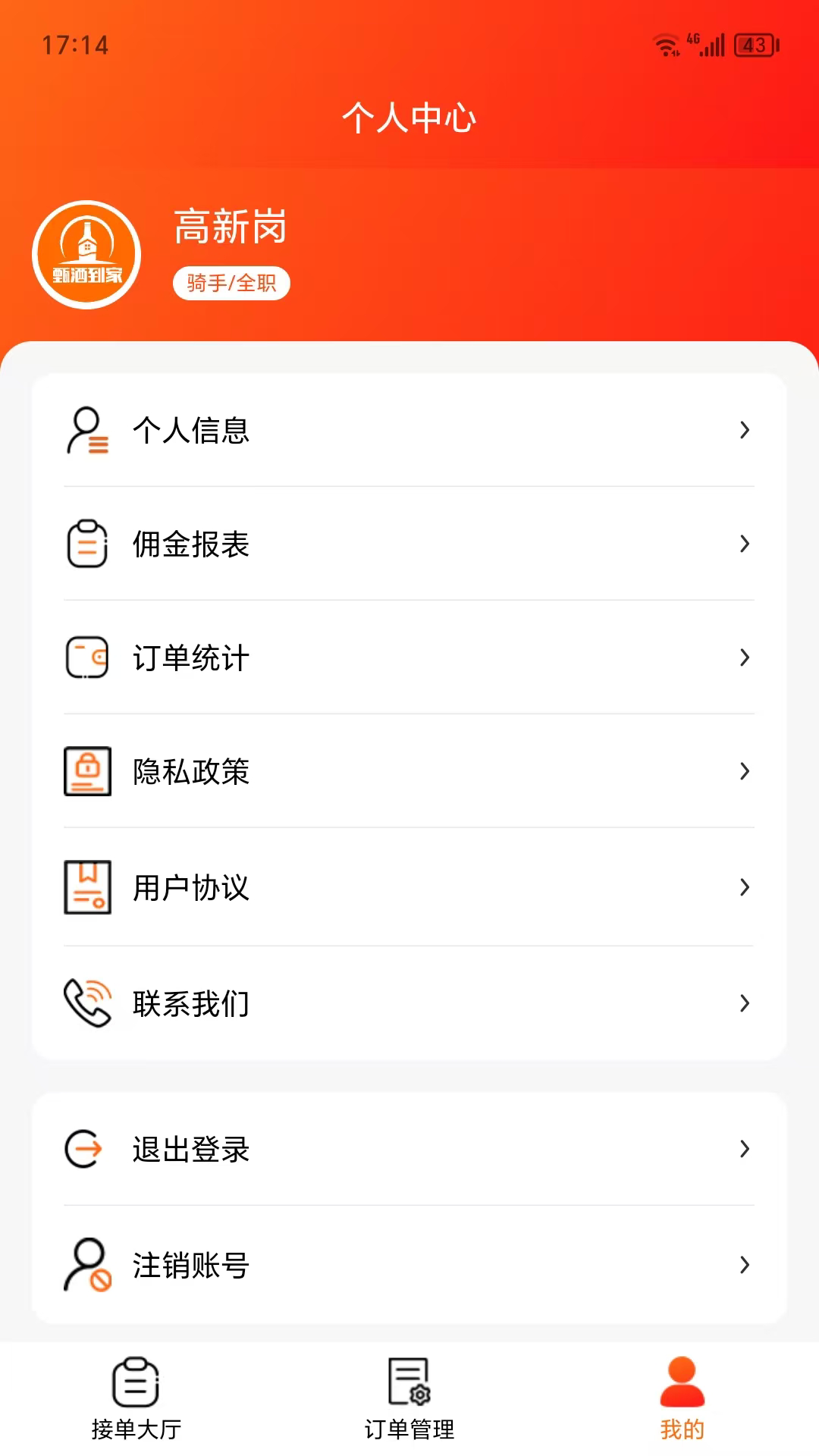Select the 我的 profile tab
The height and width of the screenshot is (1456, 819).
(681, 1407)
